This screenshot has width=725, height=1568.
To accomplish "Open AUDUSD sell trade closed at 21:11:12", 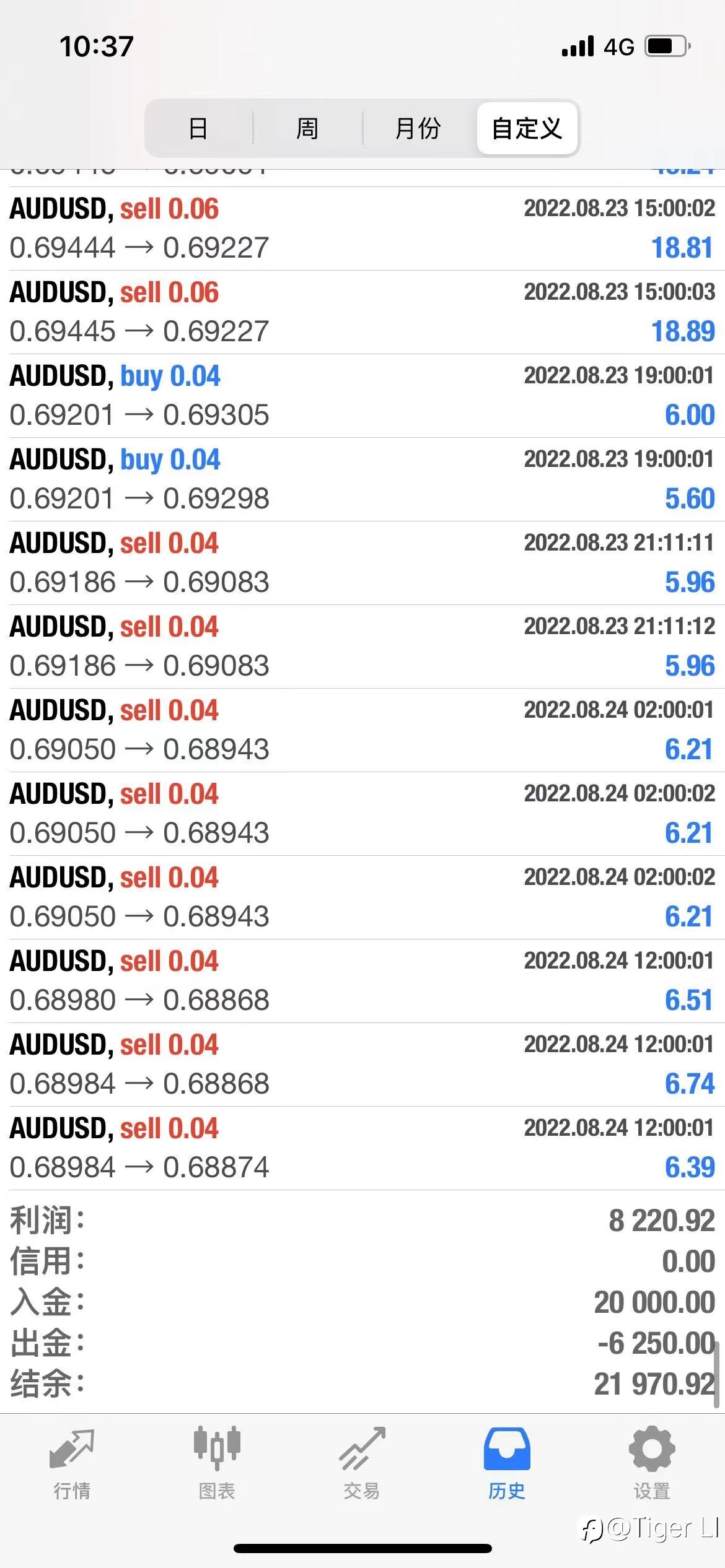I will [362, 647].
